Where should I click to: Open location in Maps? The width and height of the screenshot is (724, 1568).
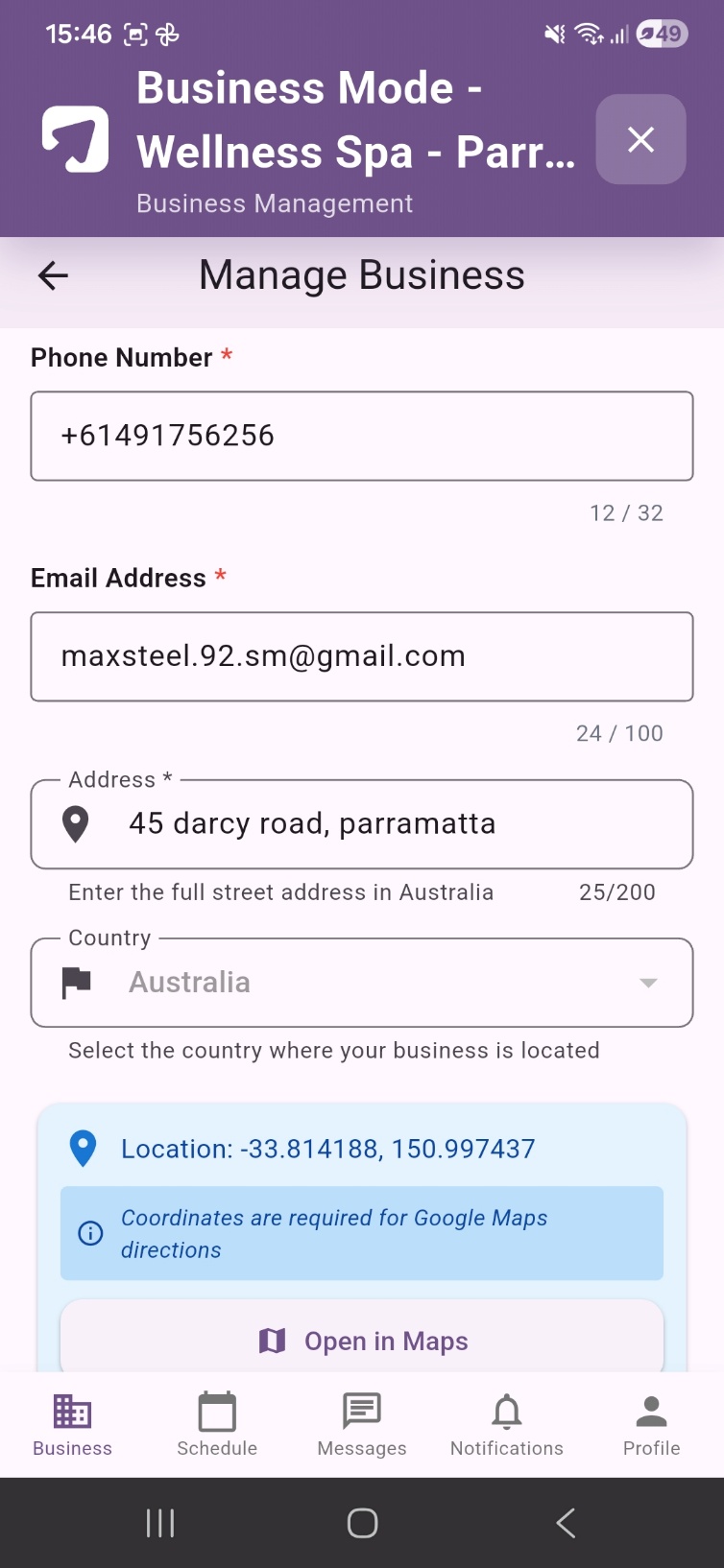(362, 1341)
